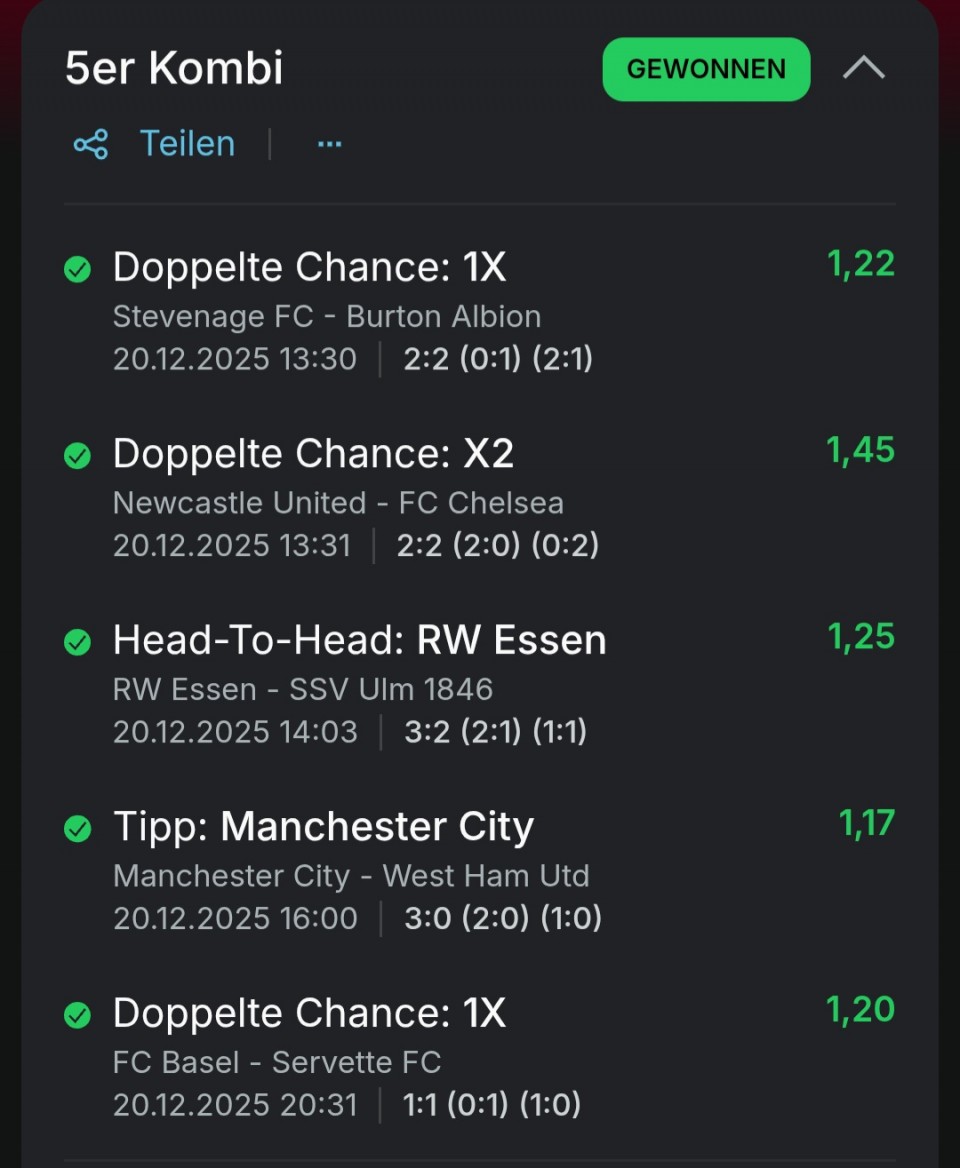
Task: Collapse the 5er Kombi bet details
Action: coord(863,69)
